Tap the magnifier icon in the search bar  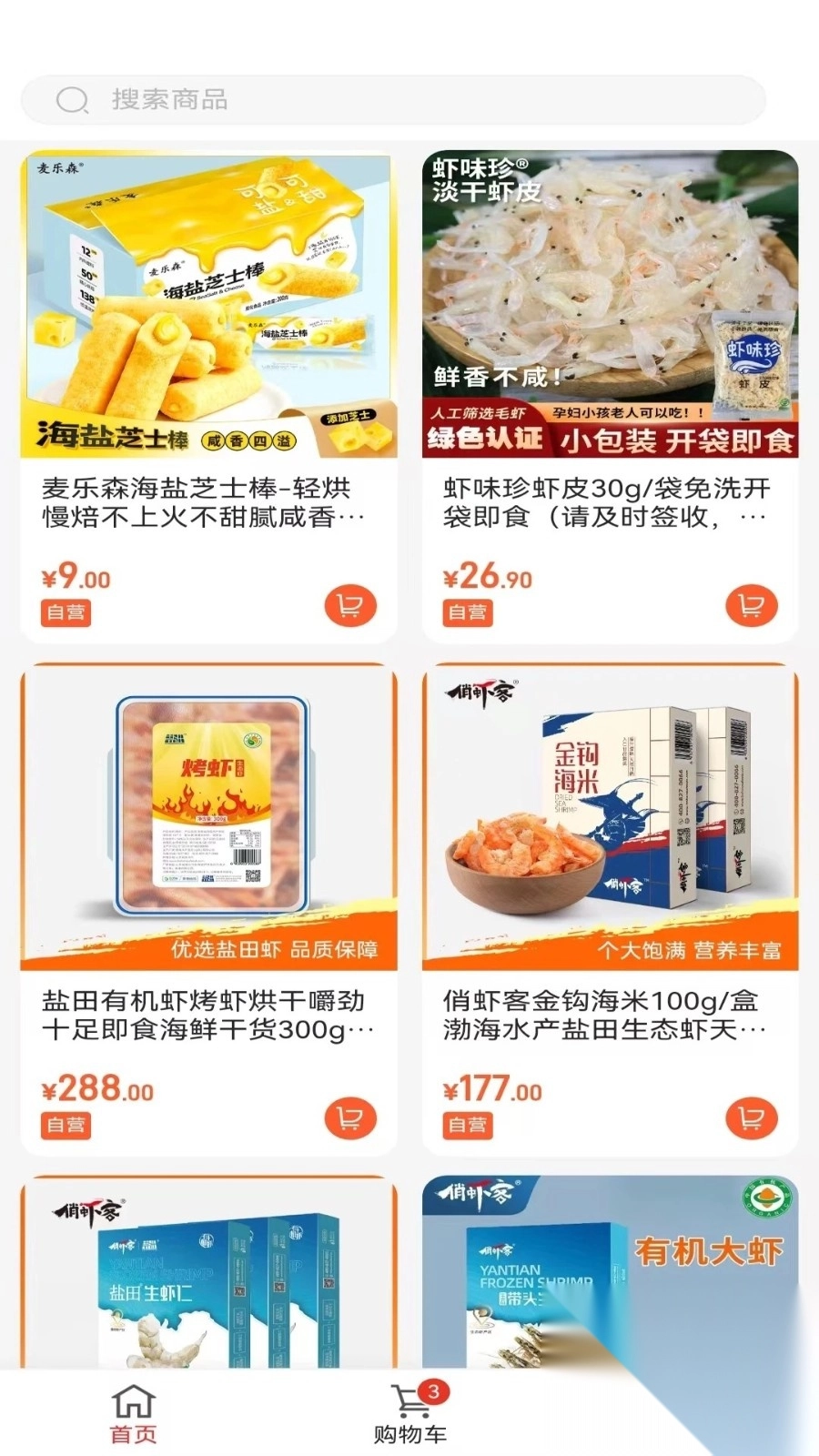(x=73, y=100)
